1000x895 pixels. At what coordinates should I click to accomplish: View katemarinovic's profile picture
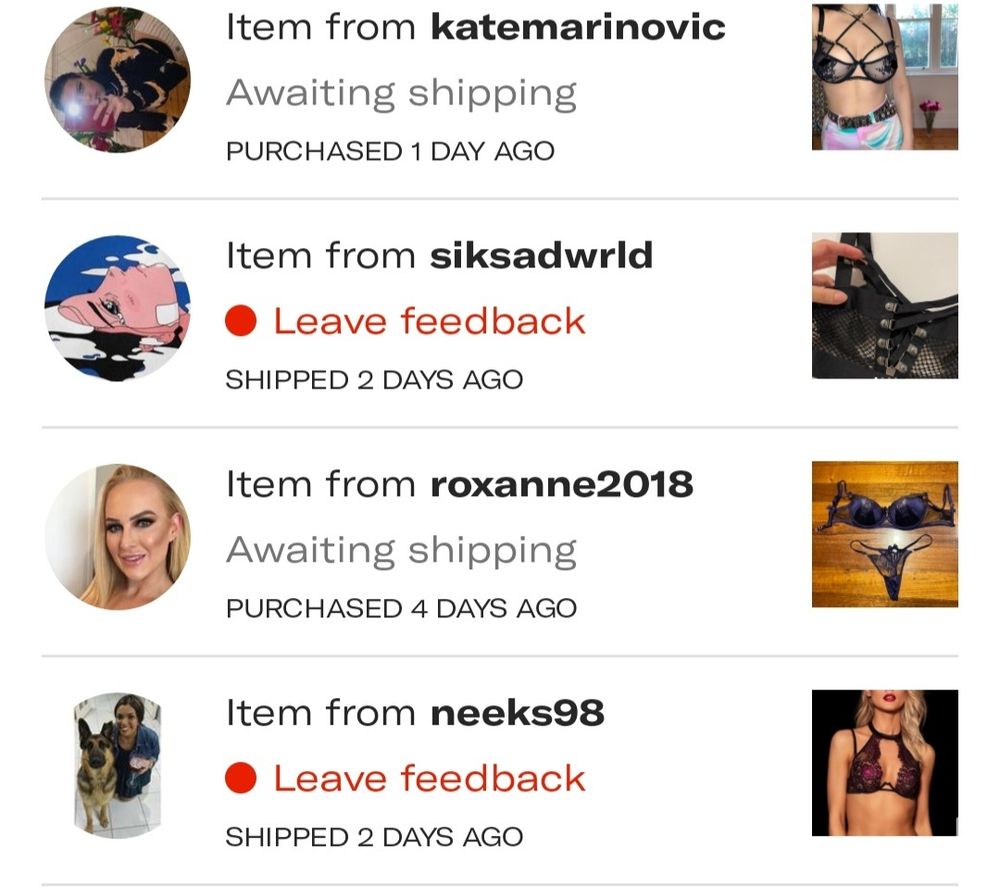click(x=117, y=79)
